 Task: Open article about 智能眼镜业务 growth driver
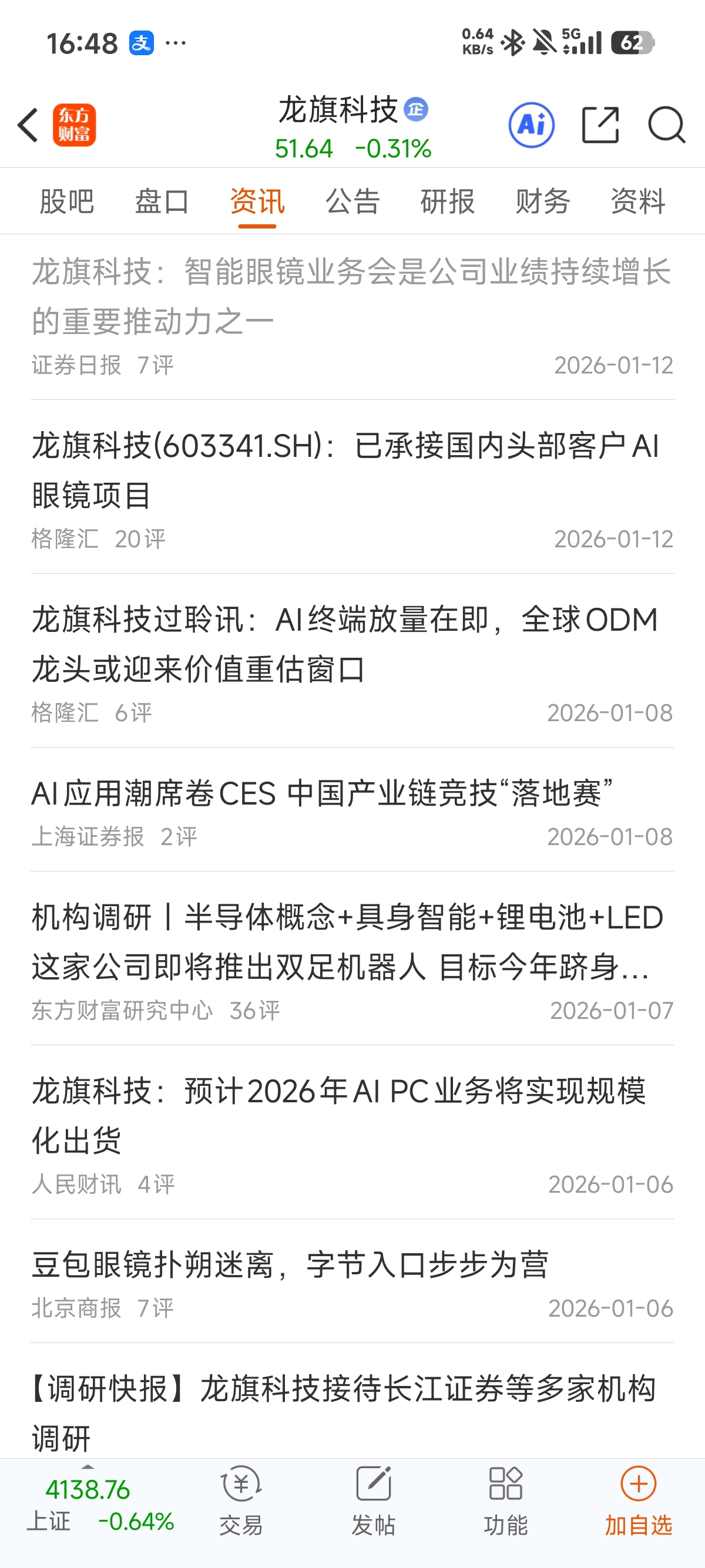[x=352, y=297]
